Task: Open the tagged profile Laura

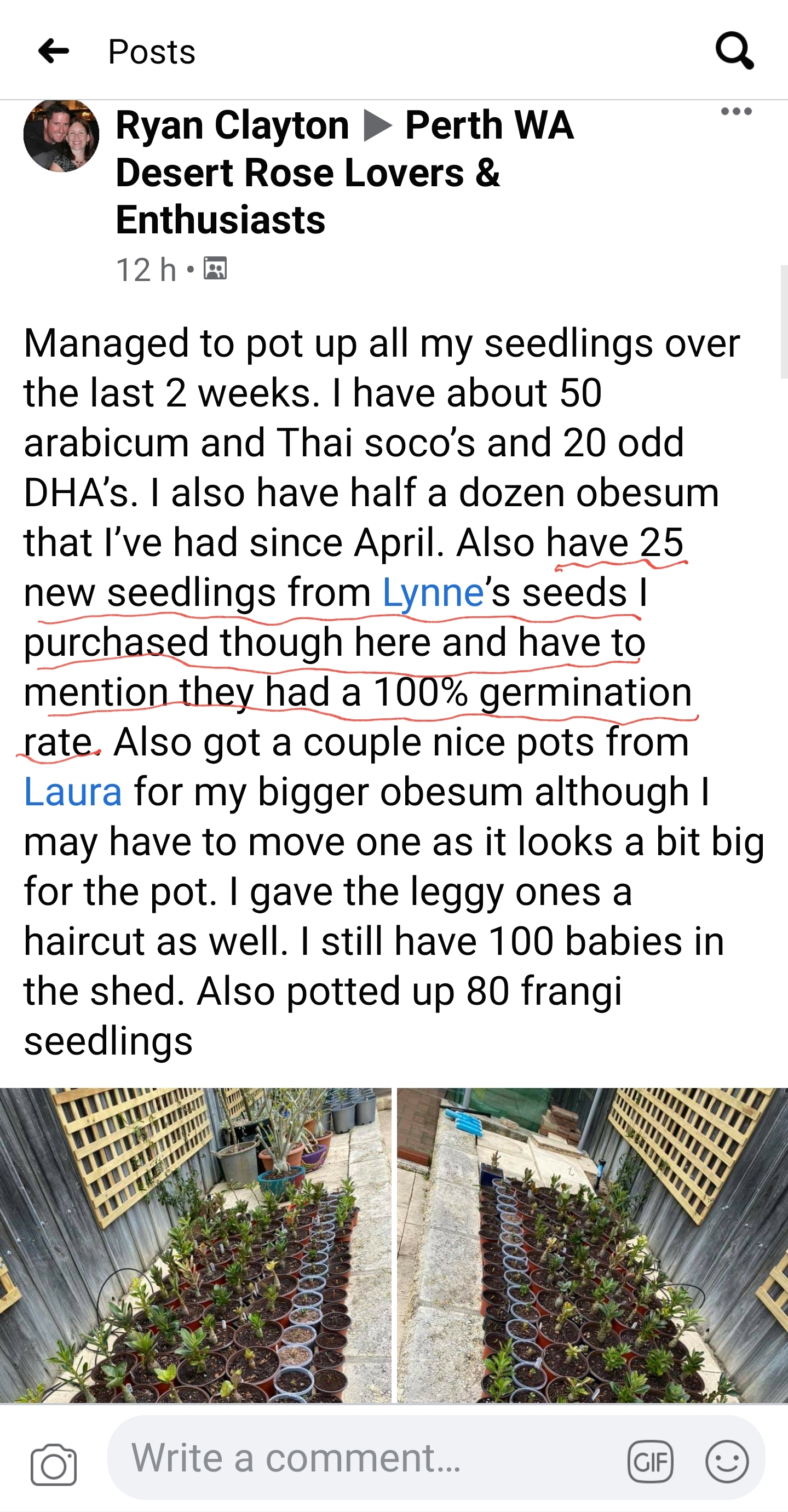Action: click(73, 791)
